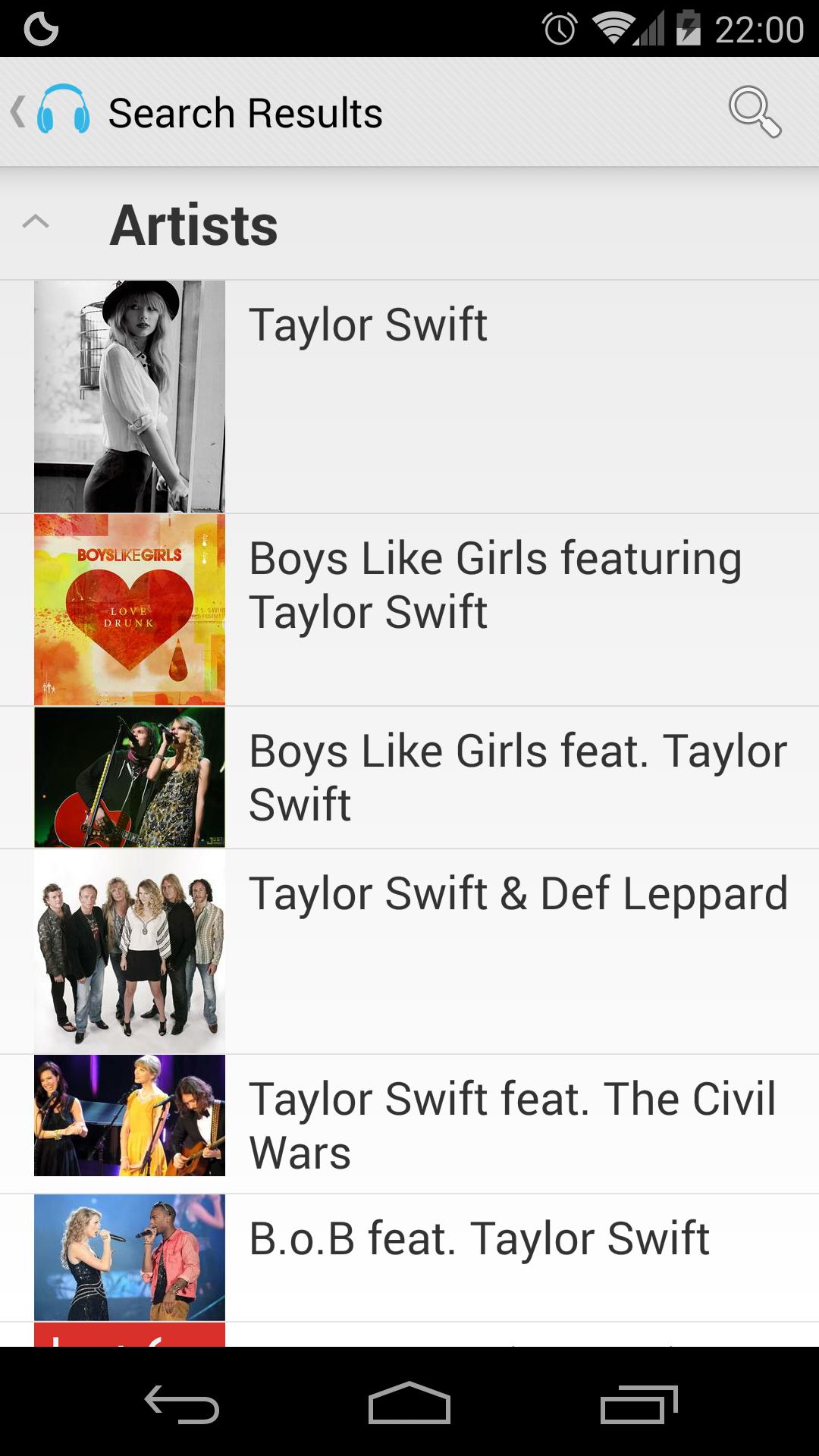This screenshot has height=1456, width=819.
Task: Select B.o.B feat. Taylor Swift
Action: tap(479, 1238)
